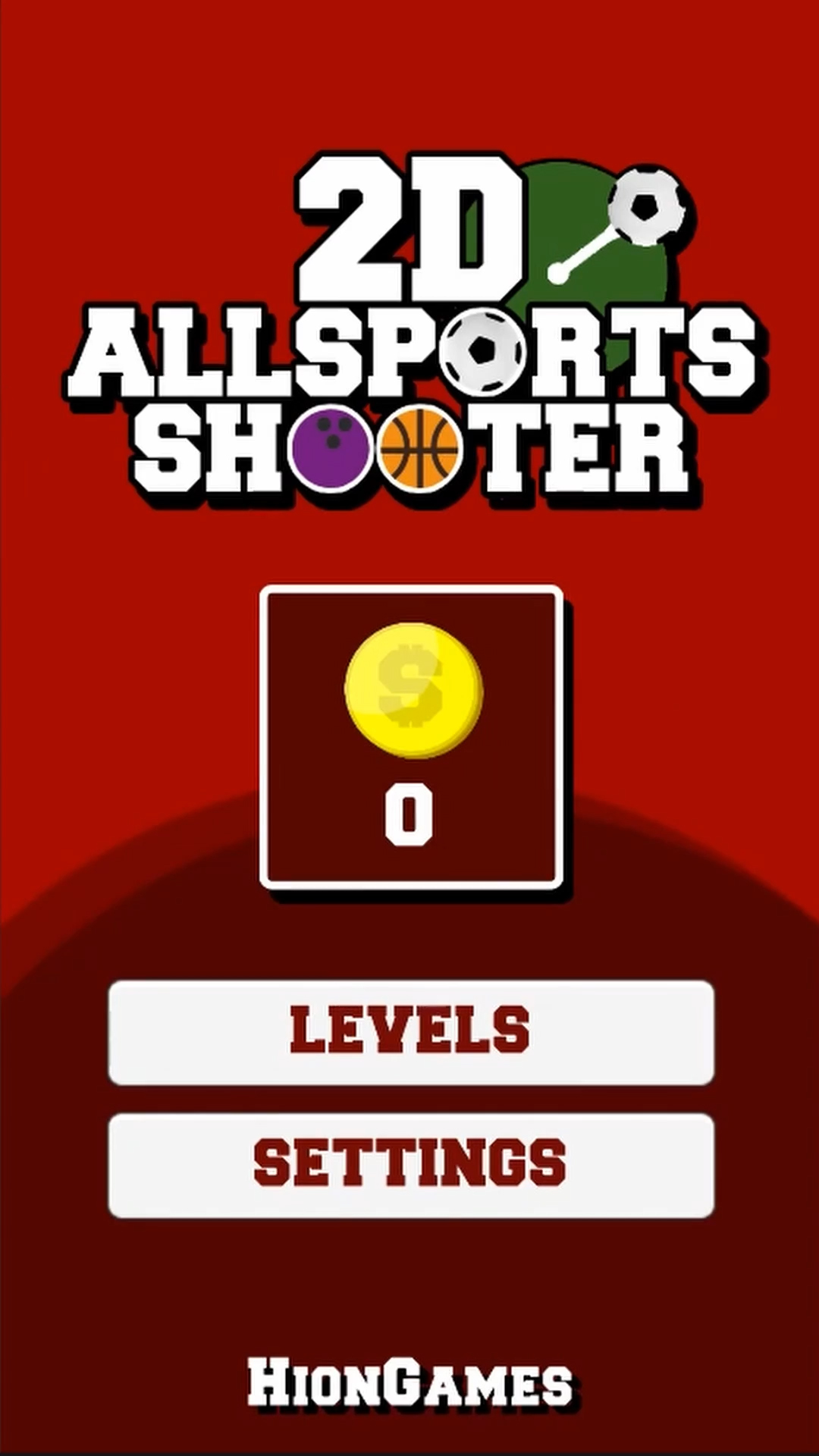
Task: Open the Levels menu
Action: pos(411,1032)
